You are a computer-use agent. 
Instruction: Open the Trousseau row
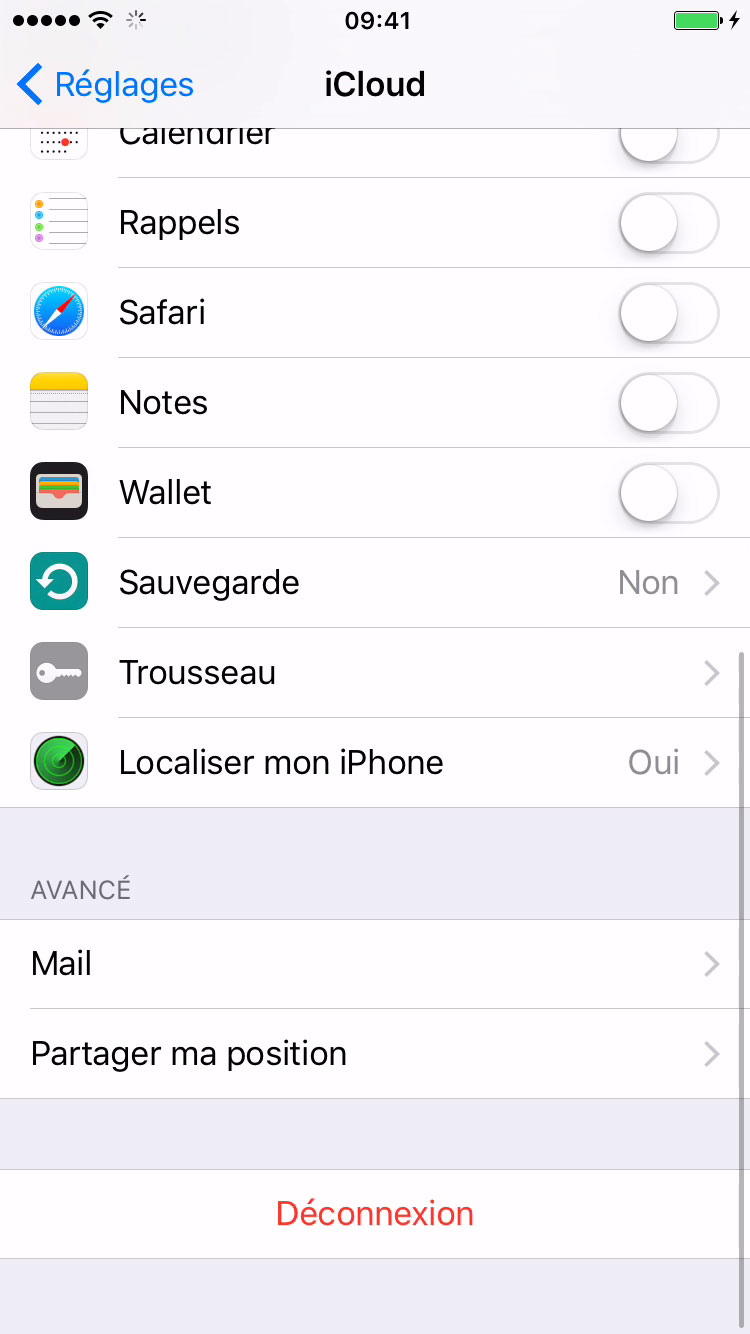coord(375,672)
